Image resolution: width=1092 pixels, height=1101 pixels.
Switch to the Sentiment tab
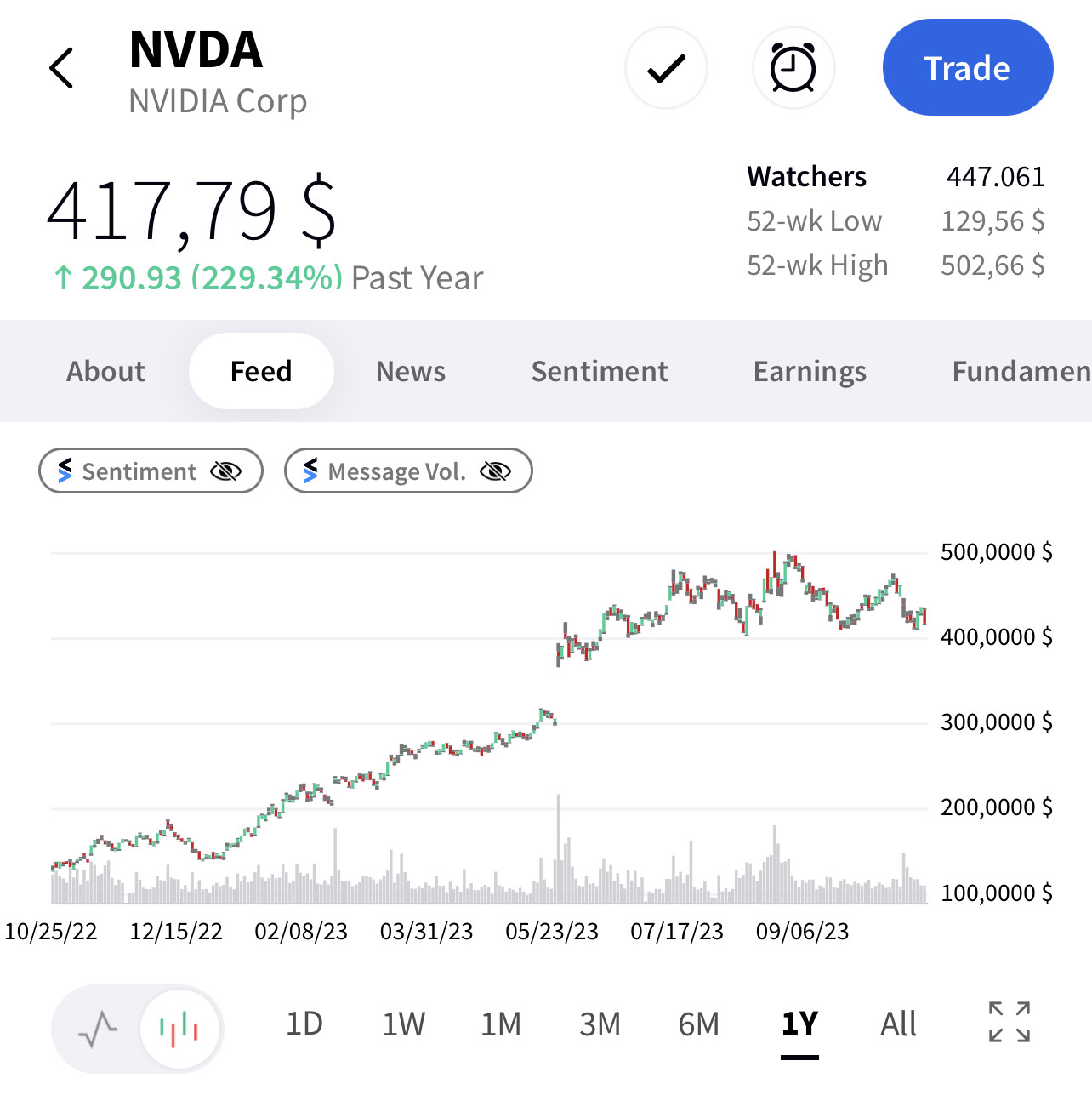pyautogui.click(x=600, y=372)
